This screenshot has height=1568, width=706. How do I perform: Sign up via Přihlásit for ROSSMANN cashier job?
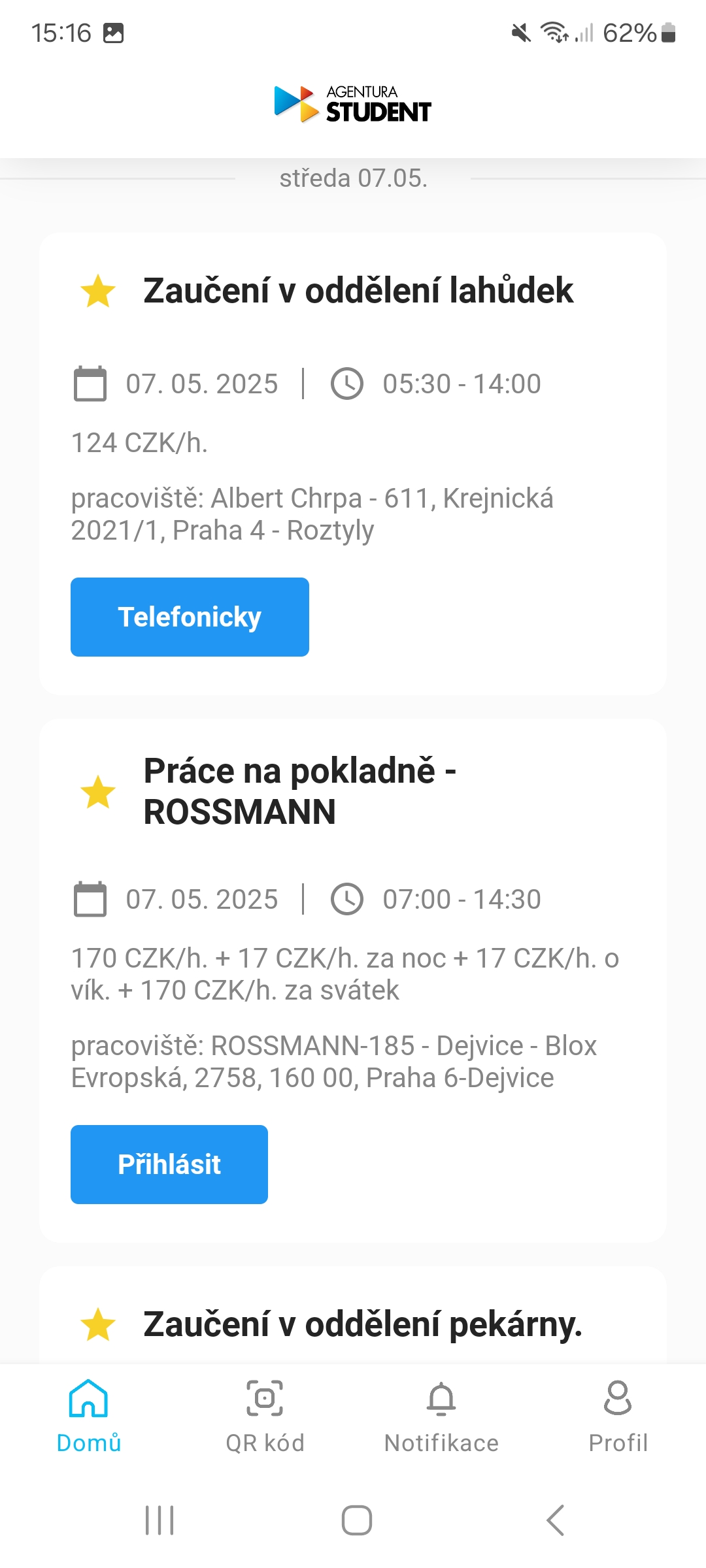click(x=169, y=1164)
